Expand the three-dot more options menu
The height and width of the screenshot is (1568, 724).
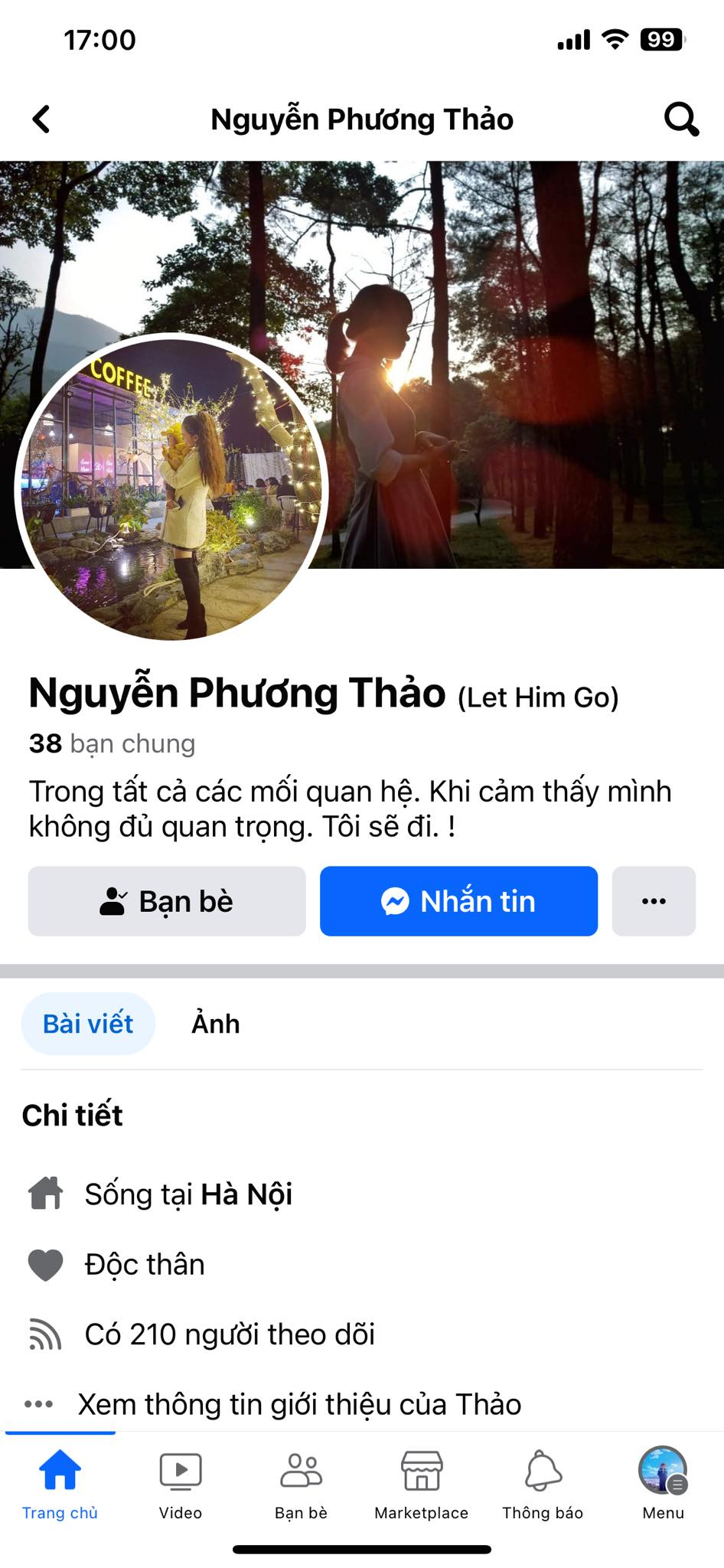pos(654,901)
